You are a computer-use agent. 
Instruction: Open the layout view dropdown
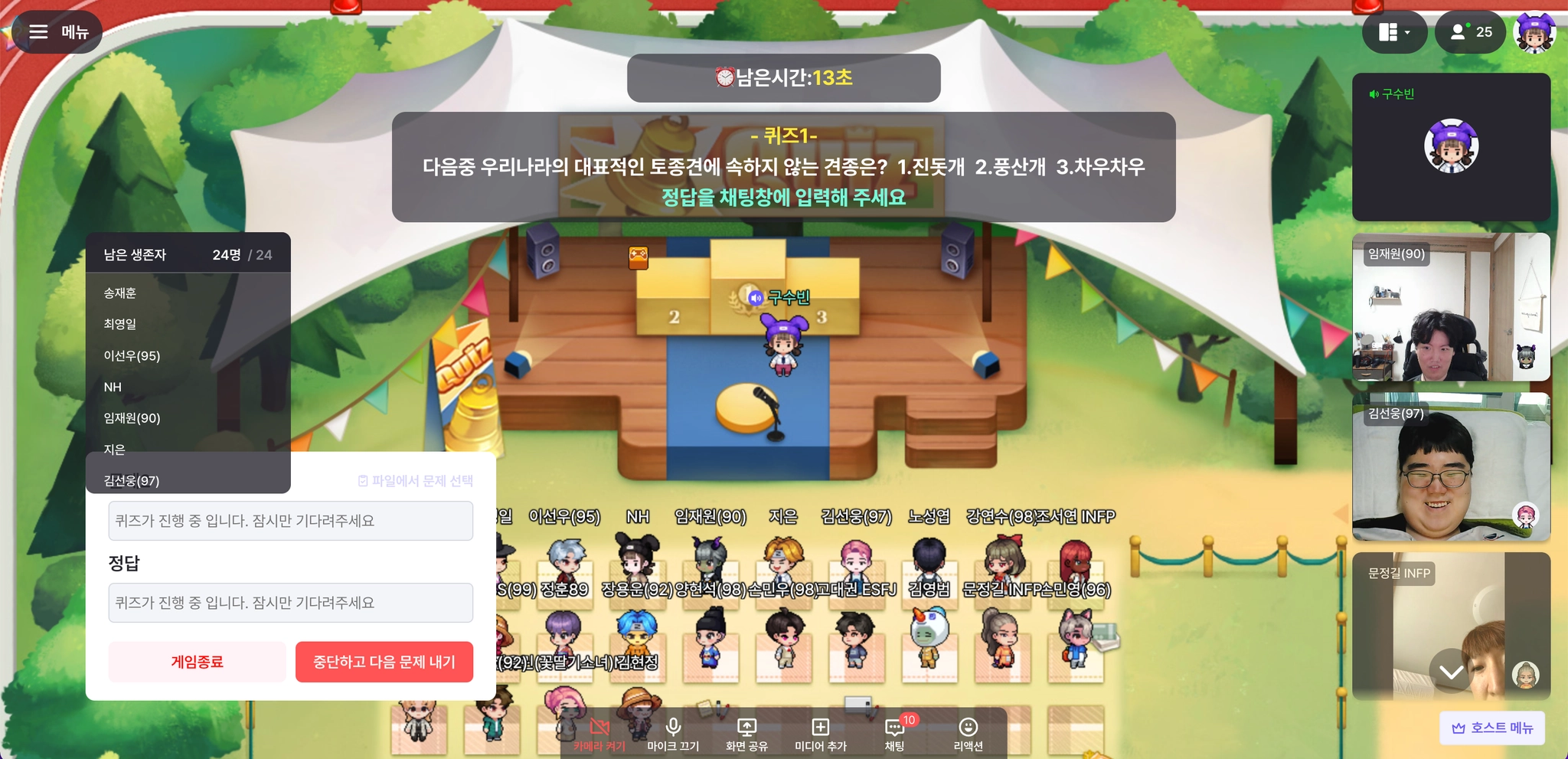[x=1394, y=32]
